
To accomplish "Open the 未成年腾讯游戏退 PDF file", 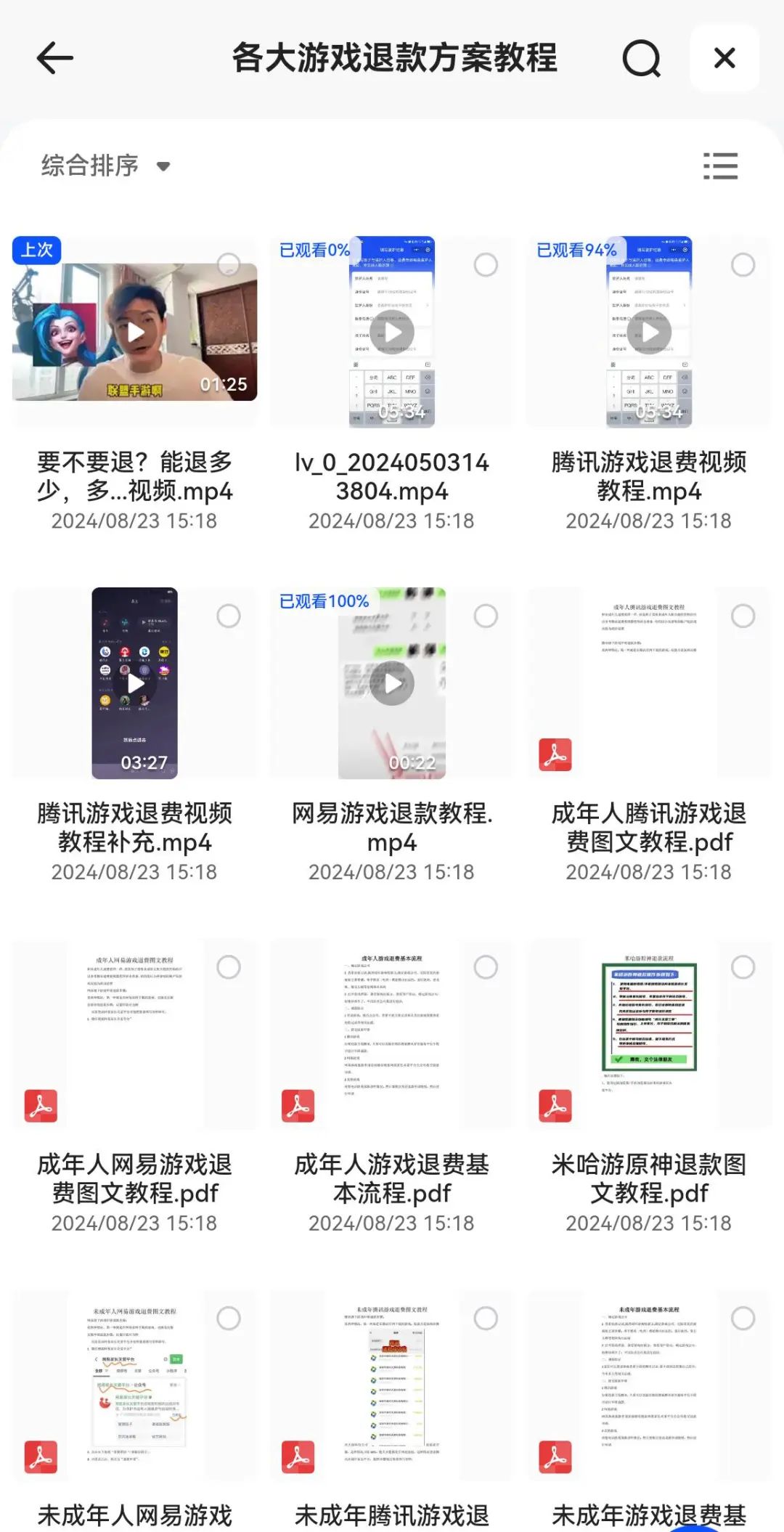I will coord(392,1385).
